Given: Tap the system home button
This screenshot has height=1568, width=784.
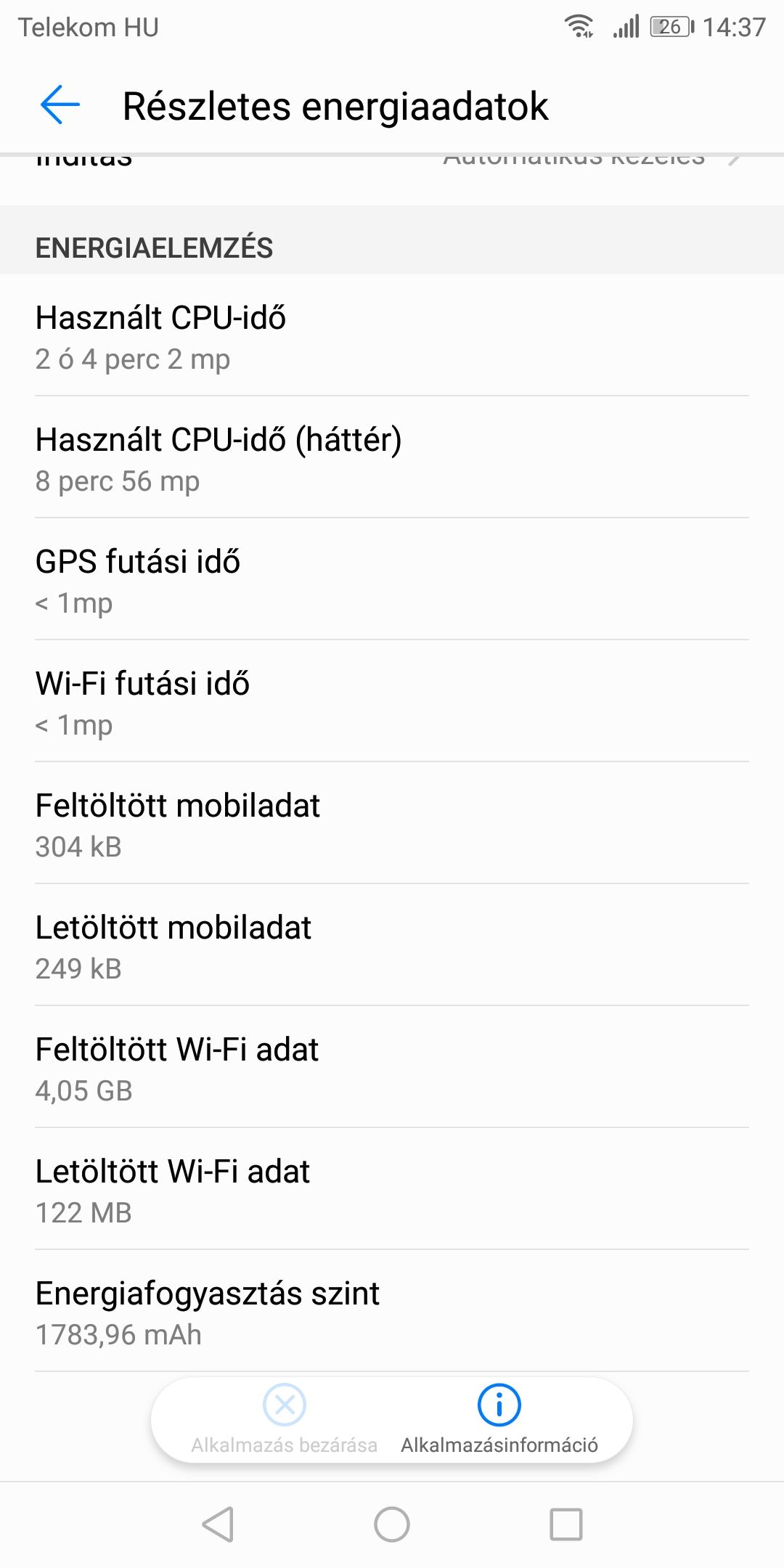Looking at the screenshot, I should tap(392, 1524).
